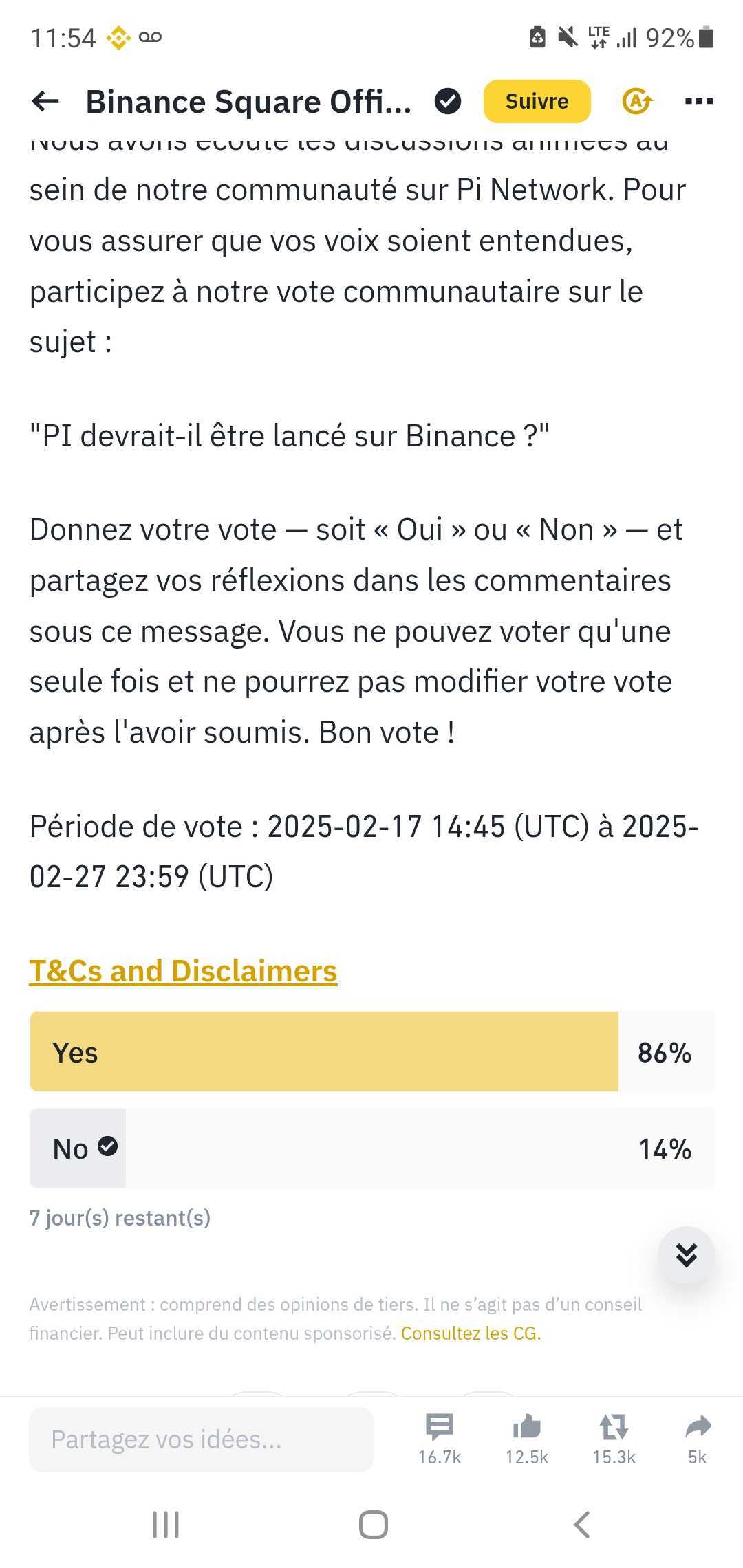Like the post with thumbs up
The width and height of the screenshot is (743, 1568).
[x=527, y=1437]
